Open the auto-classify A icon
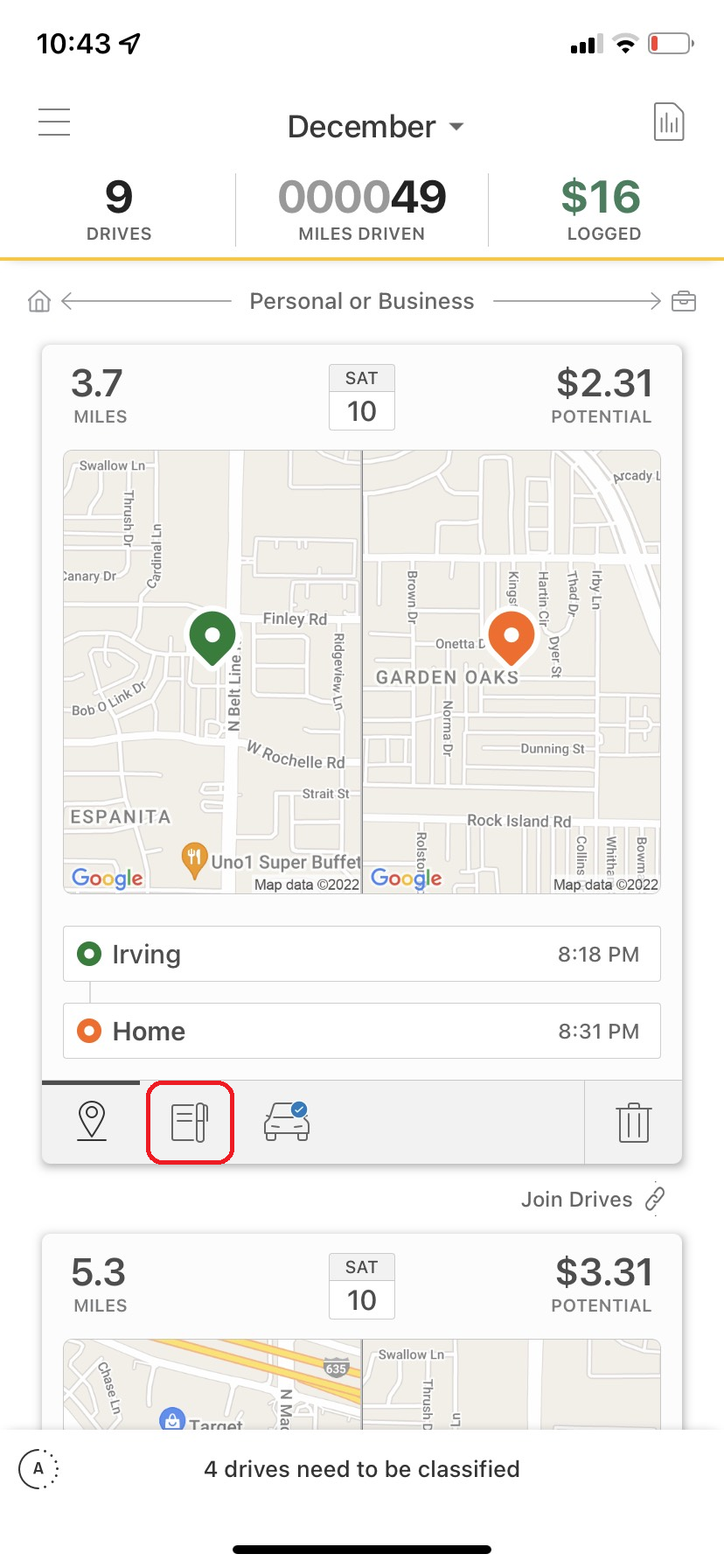 click(38, 1468)
